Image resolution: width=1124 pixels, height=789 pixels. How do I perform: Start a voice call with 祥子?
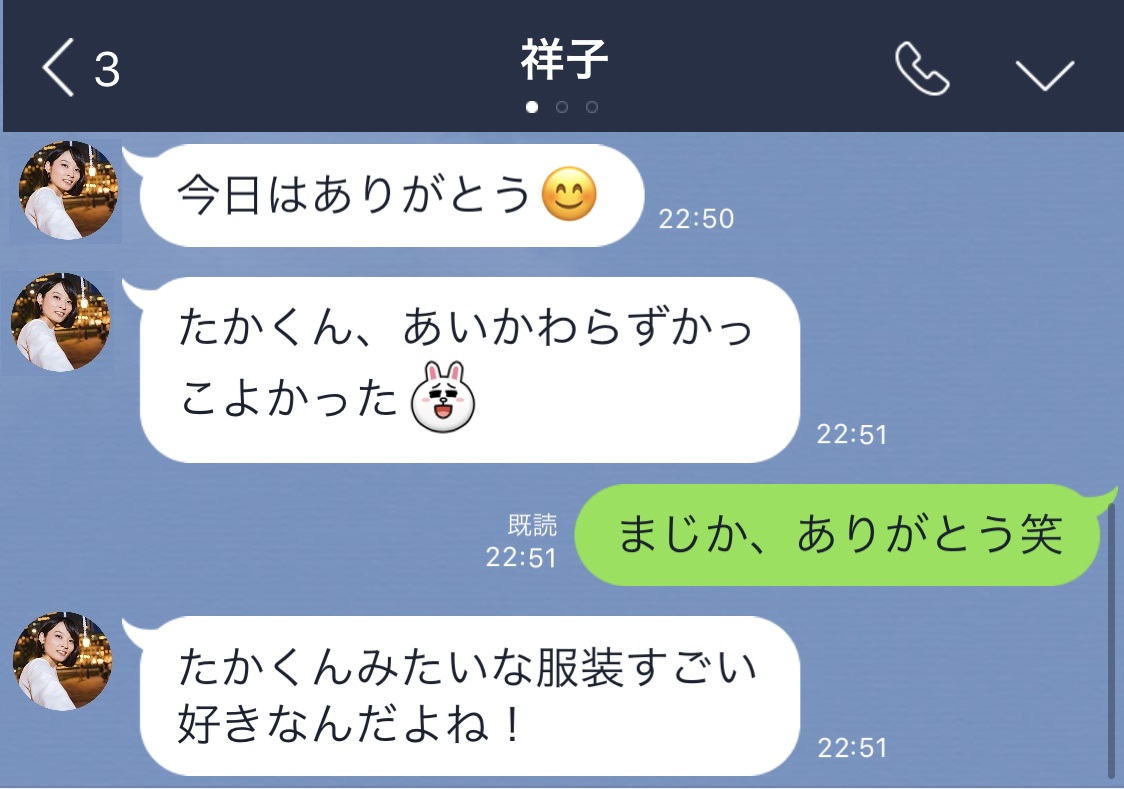[x=921, y=69]
